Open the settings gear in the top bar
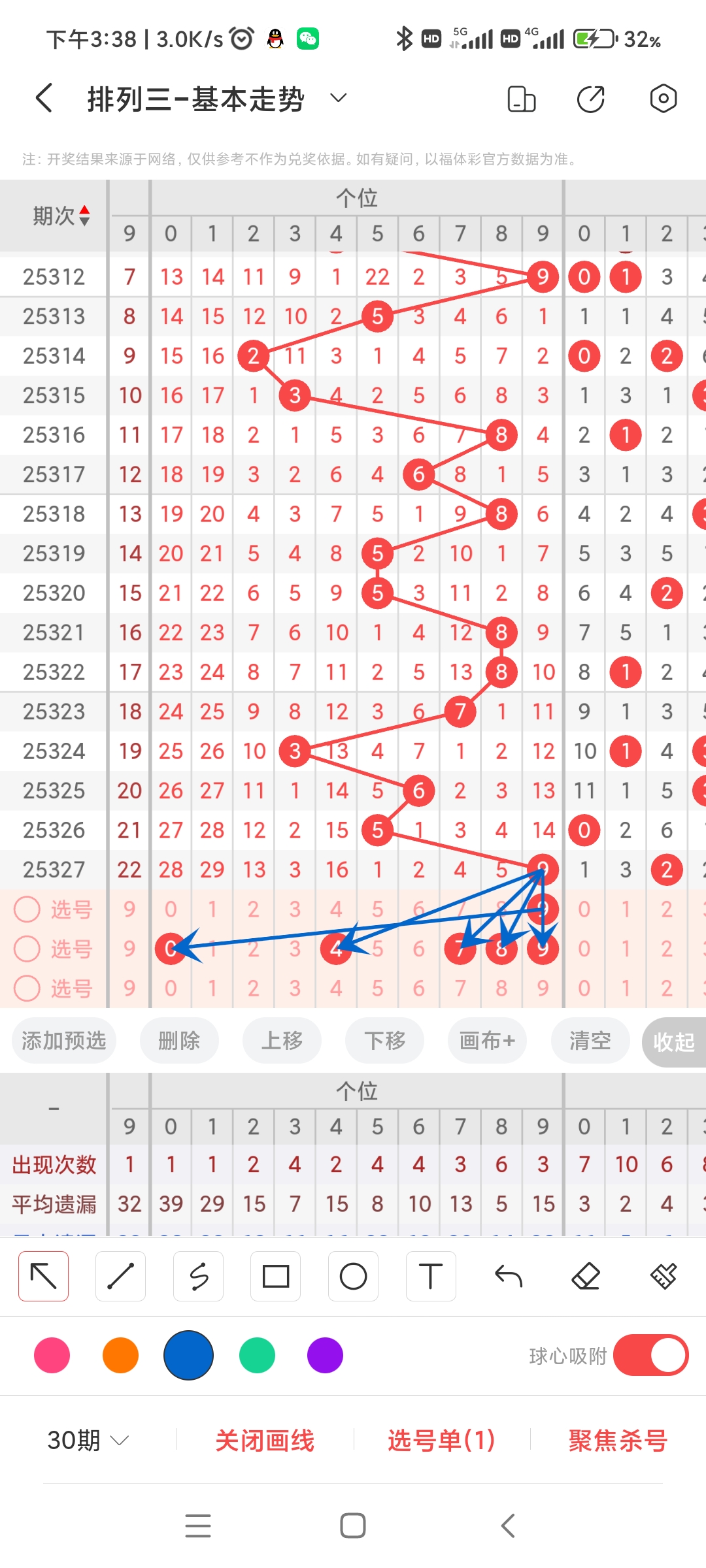Viewport: 706px width, 1568px height. pos(663,98)
